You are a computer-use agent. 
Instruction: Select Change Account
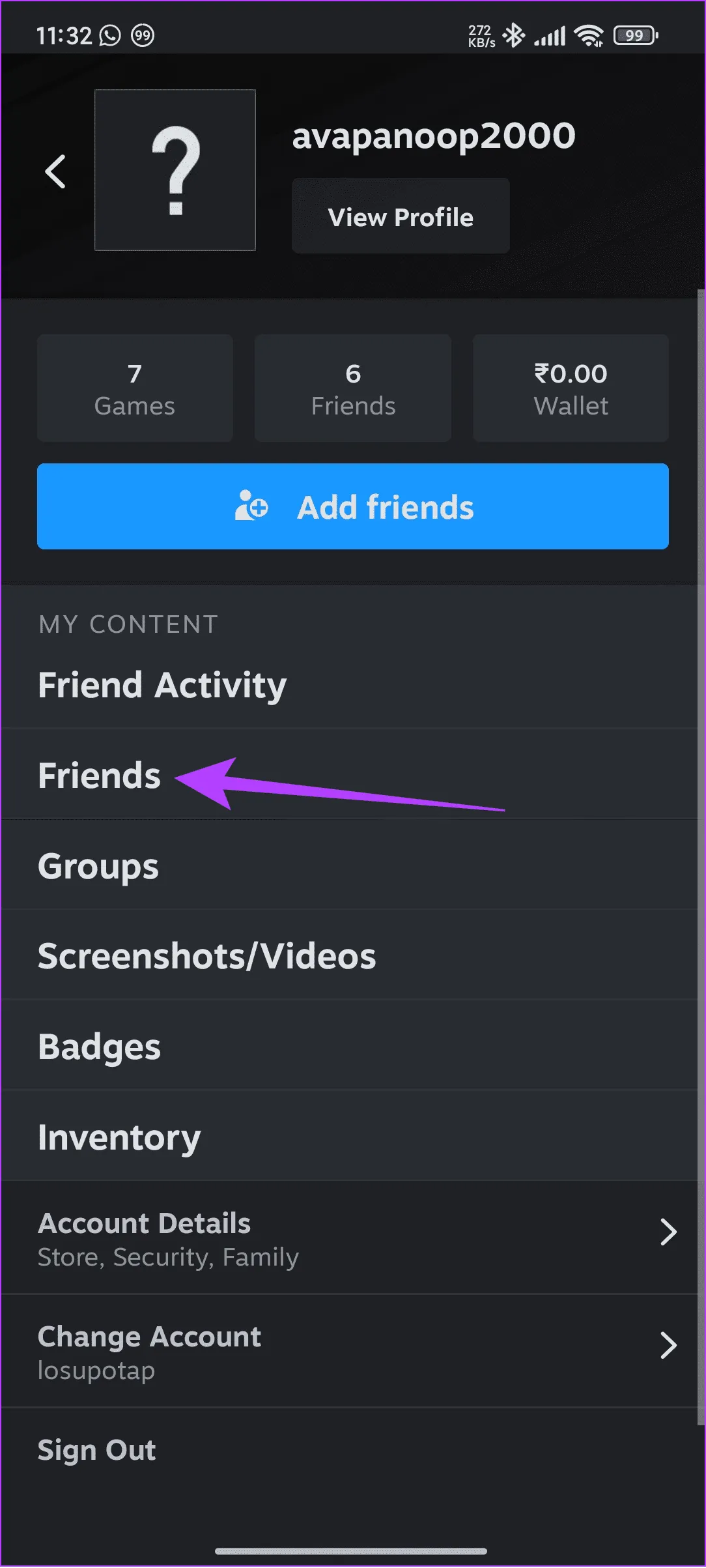tap(352, 1351)
